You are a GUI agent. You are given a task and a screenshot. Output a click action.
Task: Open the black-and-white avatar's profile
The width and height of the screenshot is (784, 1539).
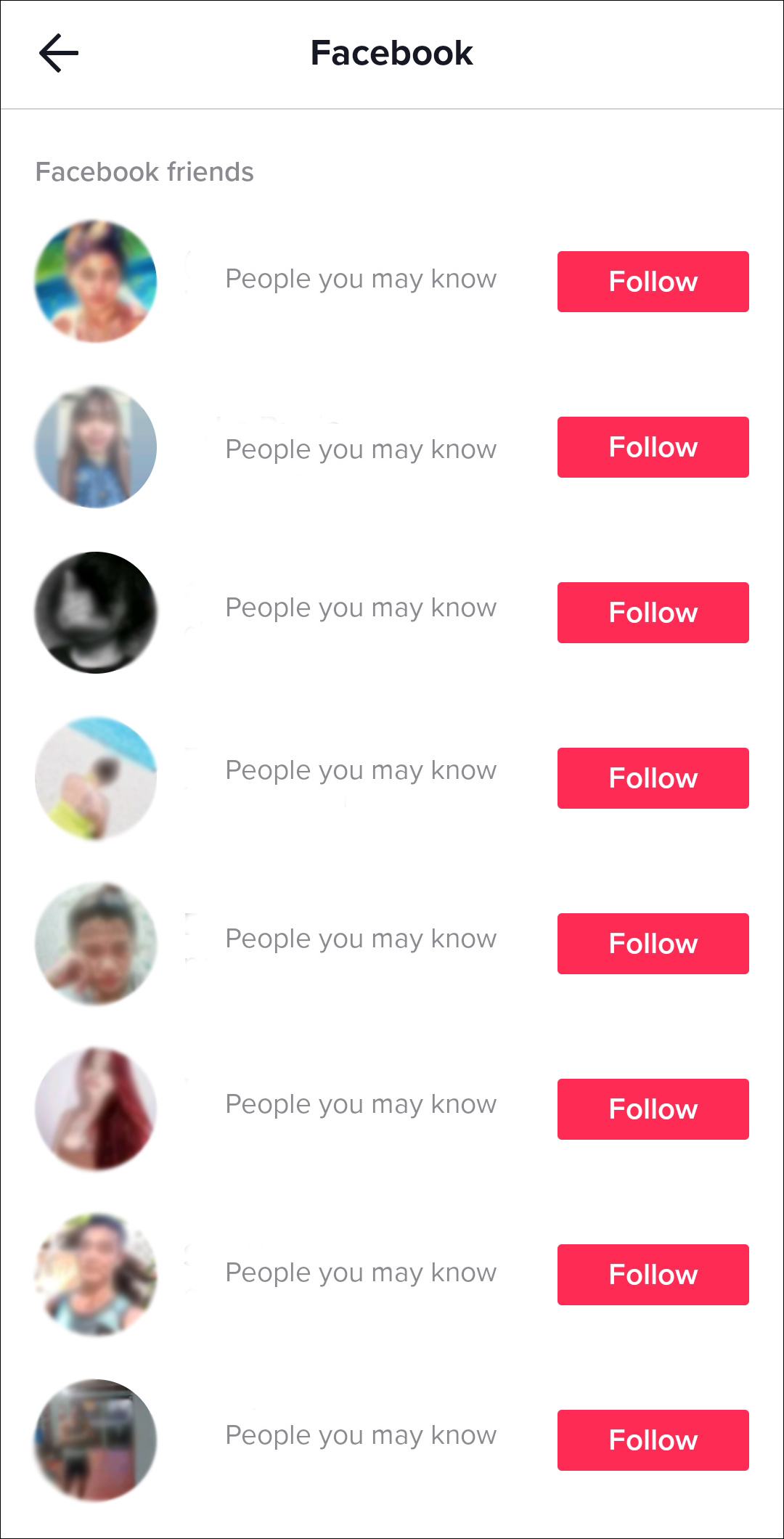tap(96, 613)
